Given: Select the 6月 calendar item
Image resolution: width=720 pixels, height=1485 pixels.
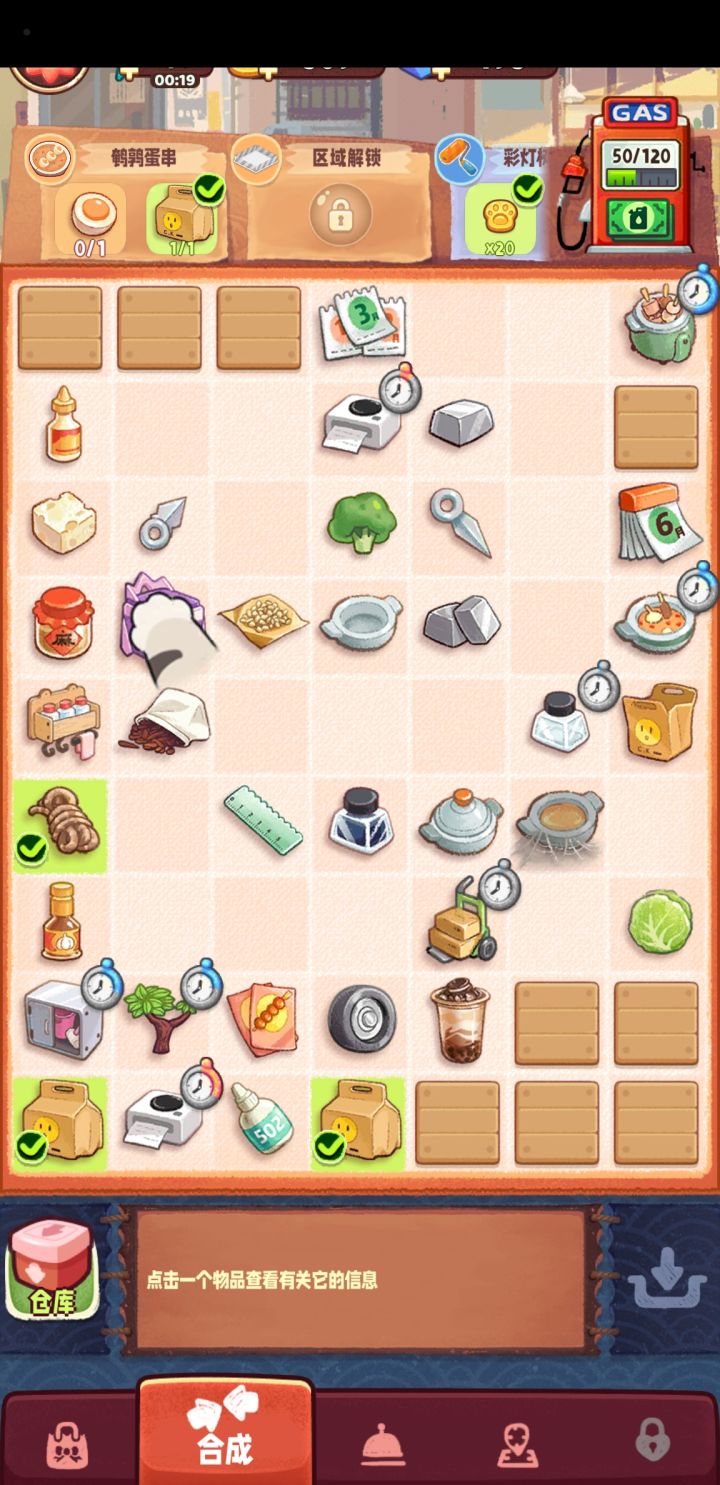Looking at the screenshot, I should pyautogui.click(x=657, y=523).
